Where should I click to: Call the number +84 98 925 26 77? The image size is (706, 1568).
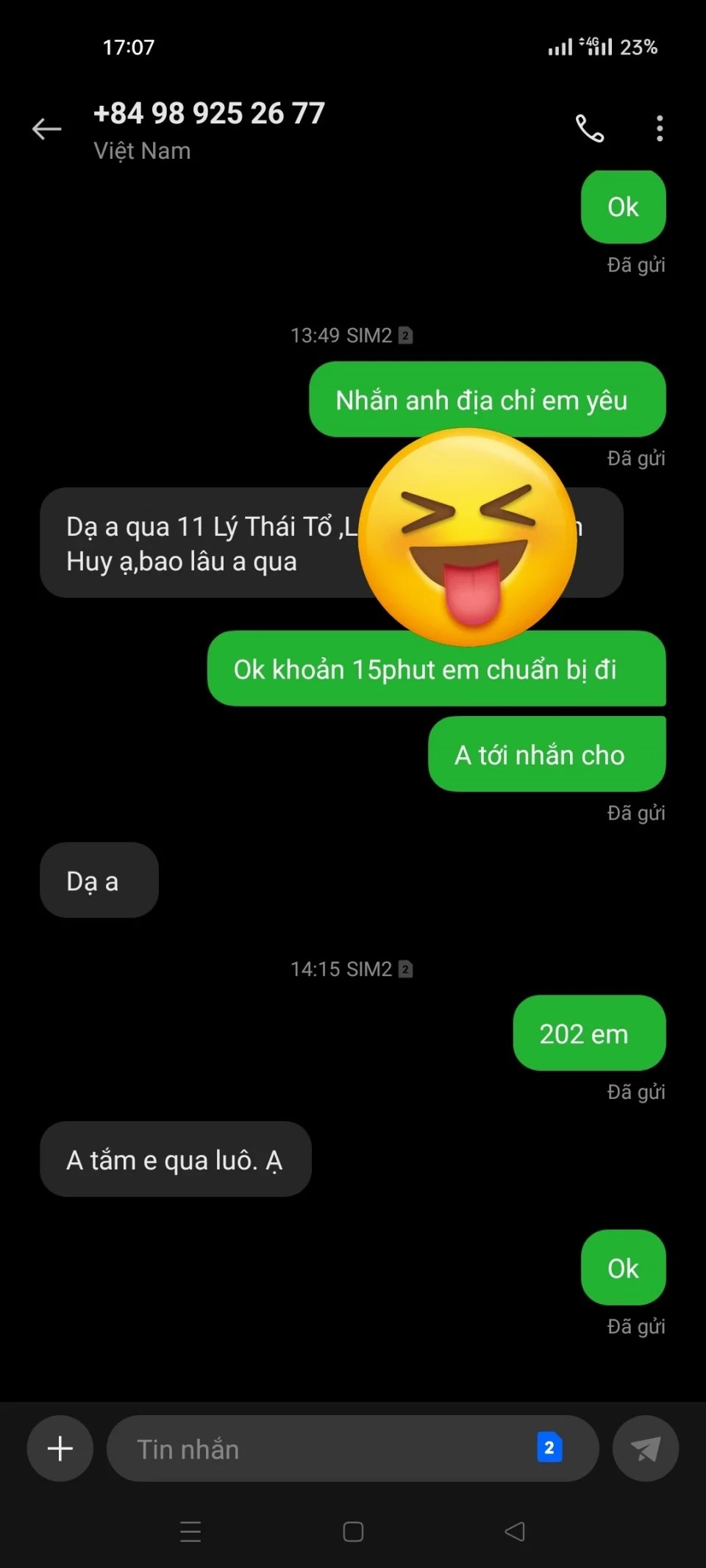(x=590, y=129)
